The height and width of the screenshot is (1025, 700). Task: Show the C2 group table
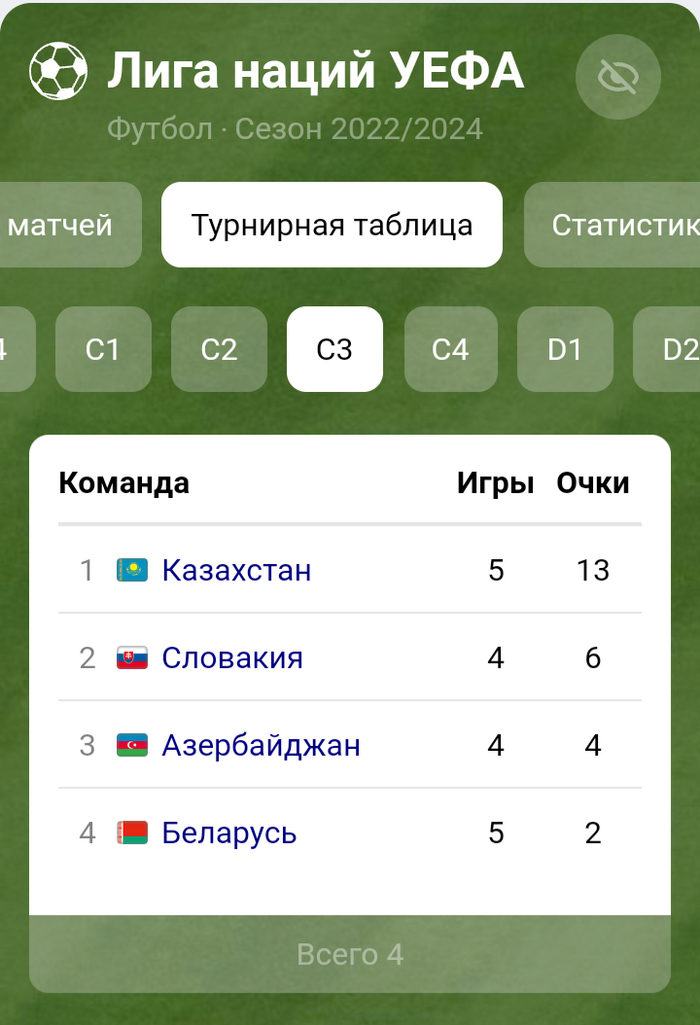[x=219, y=349]
